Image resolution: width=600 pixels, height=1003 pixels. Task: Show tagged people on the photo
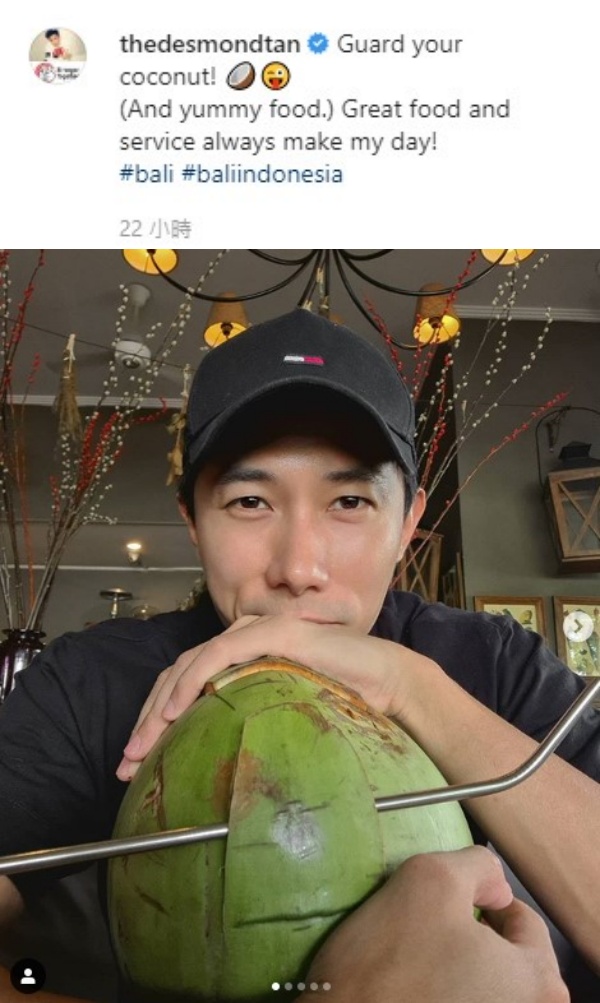28,975
